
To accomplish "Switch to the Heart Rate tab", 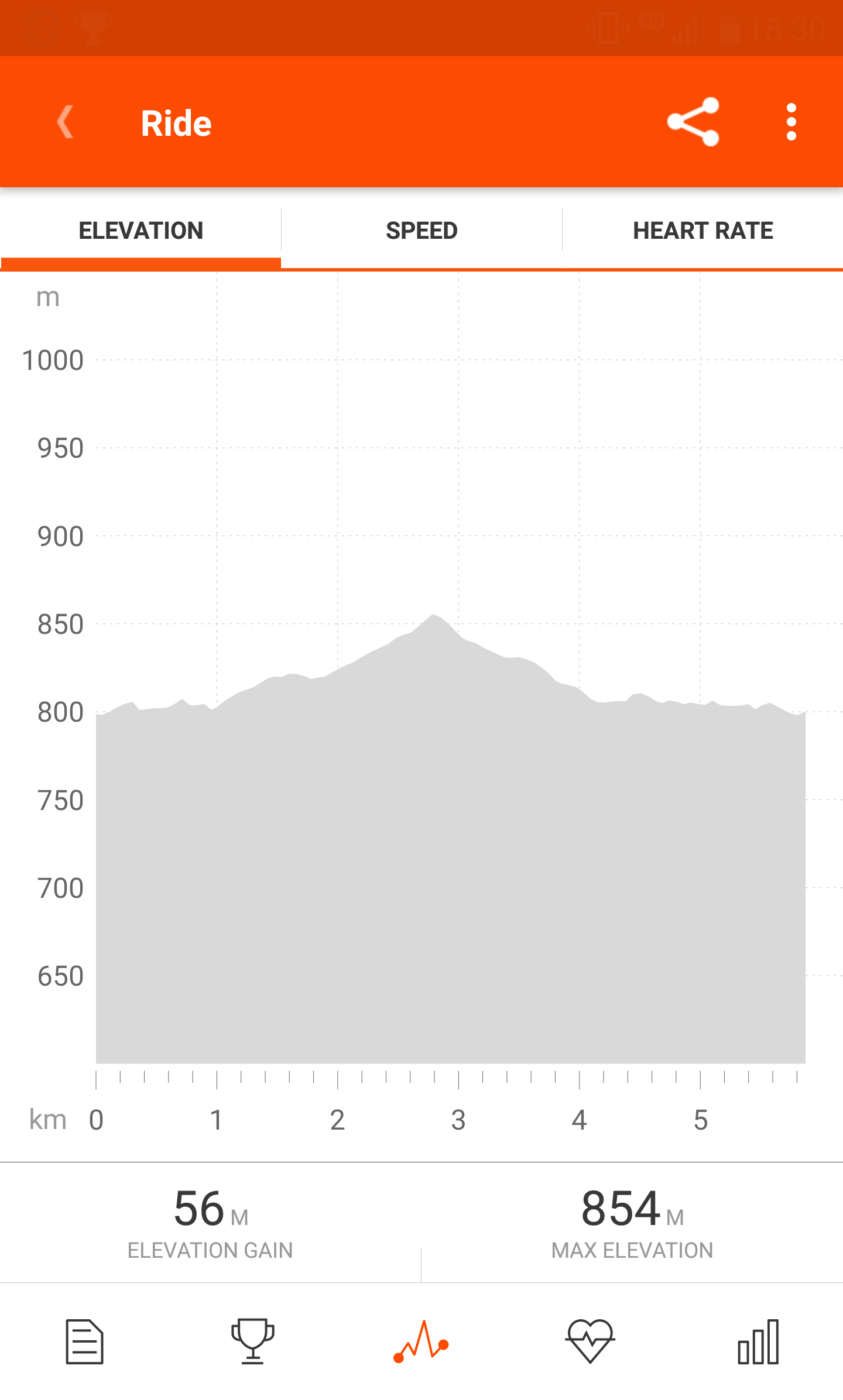I will pyautogui.click(x=702, y=231).
